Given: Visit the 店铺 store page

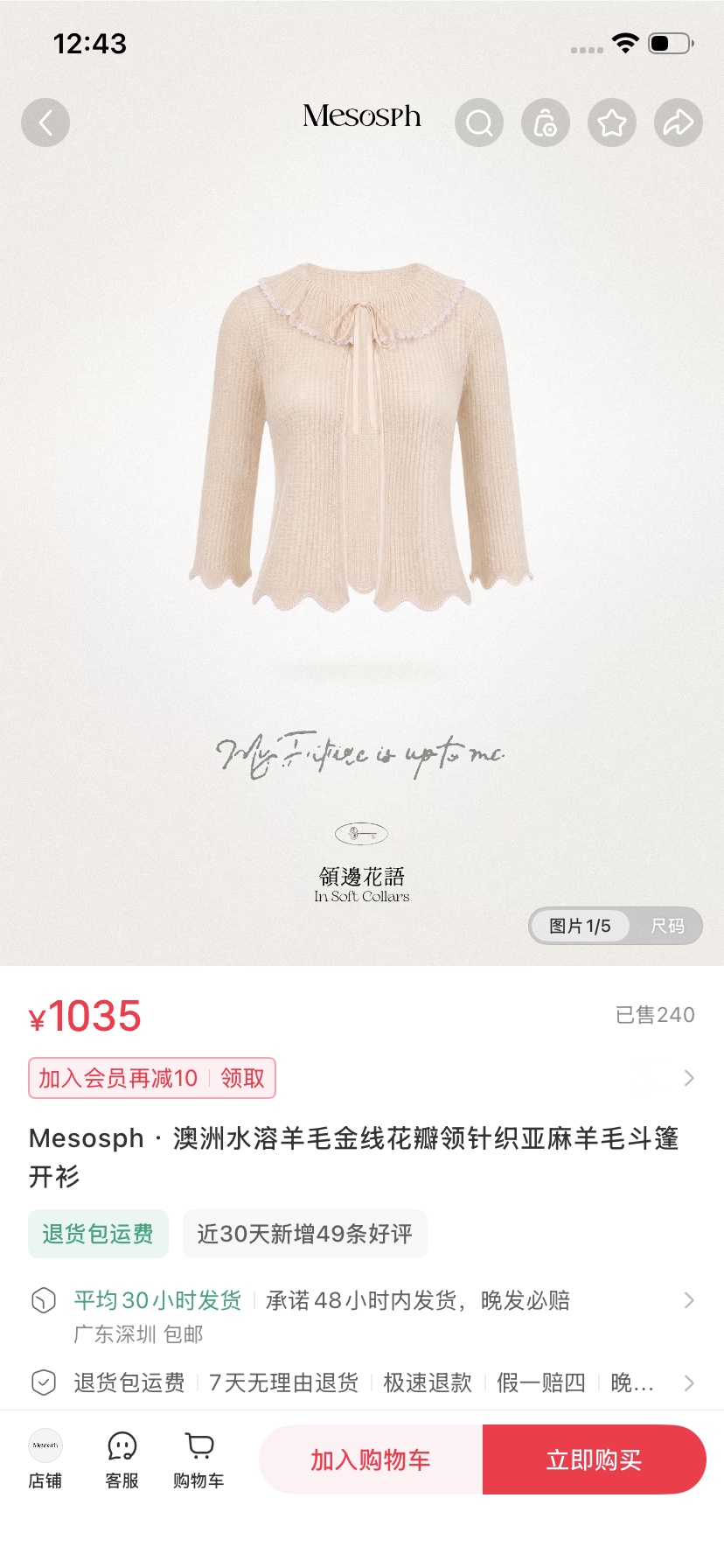Looking at the screenshot, I should pos(45,1459).
